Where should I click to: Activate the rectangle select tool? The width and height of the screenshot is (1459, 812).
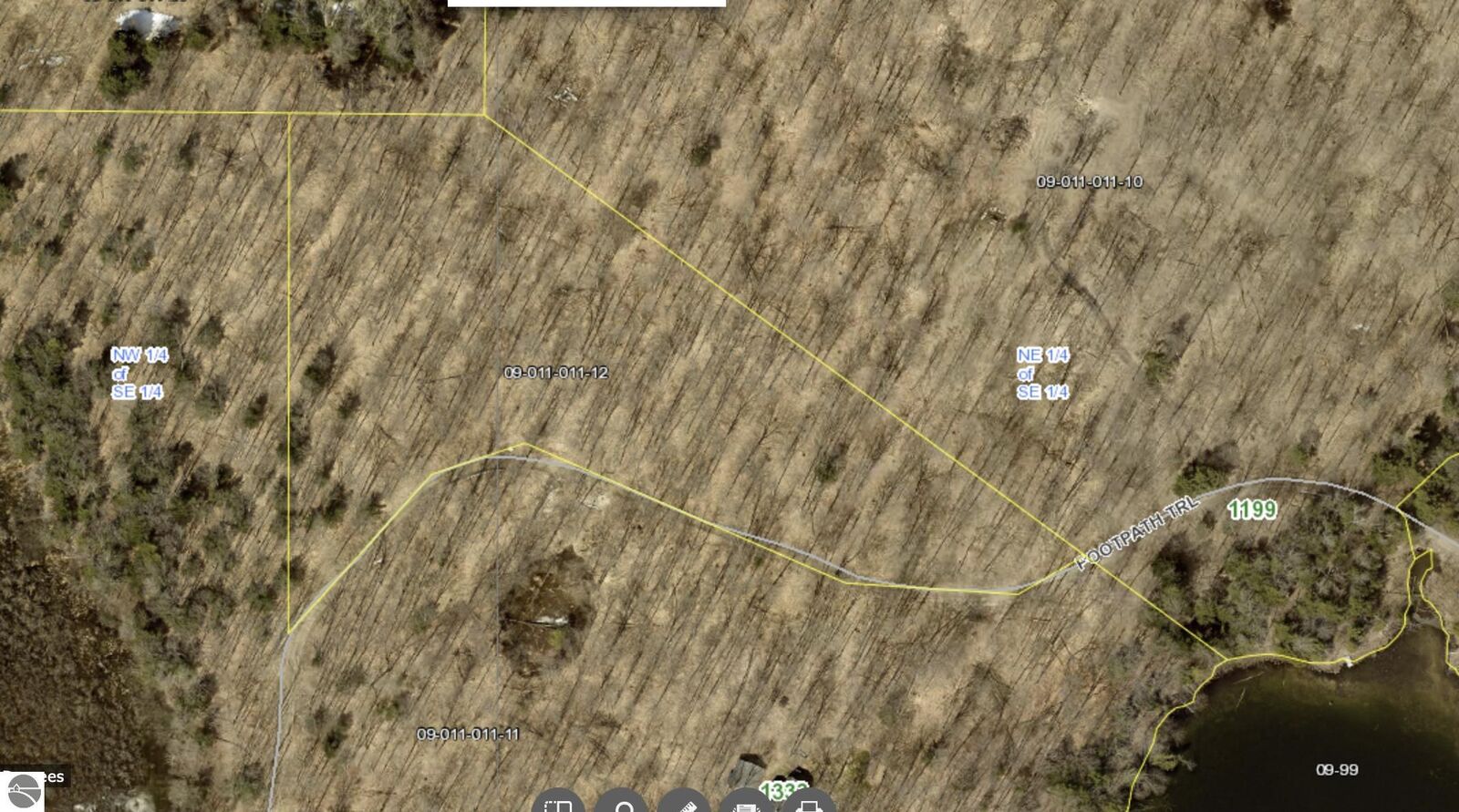[x=558, y=804]
